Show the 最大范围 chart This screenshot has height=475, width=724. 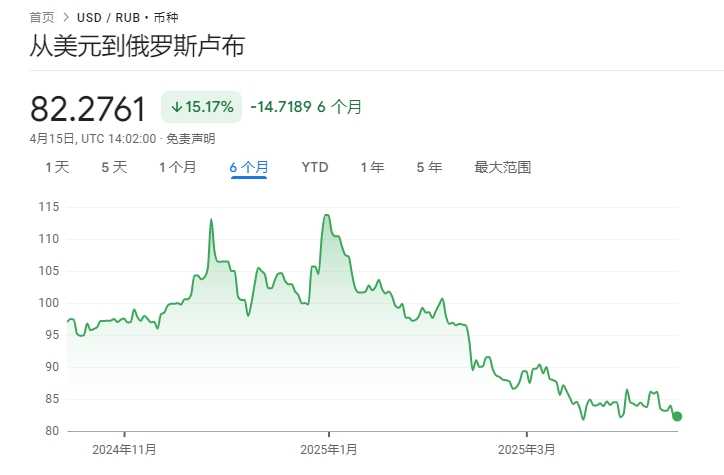coord(502,167)
